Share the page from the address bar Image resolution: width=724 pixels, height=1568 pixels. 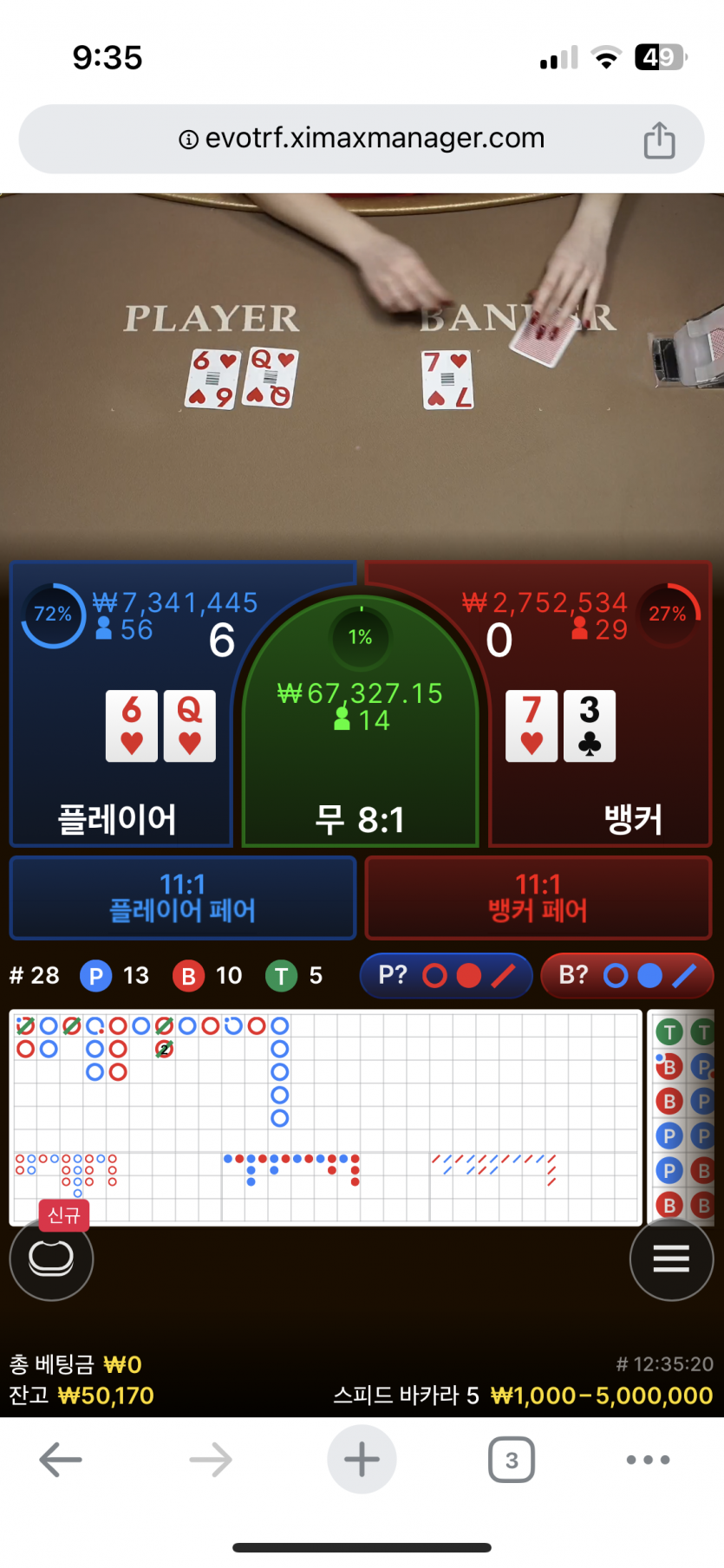[x=659, y=140]
